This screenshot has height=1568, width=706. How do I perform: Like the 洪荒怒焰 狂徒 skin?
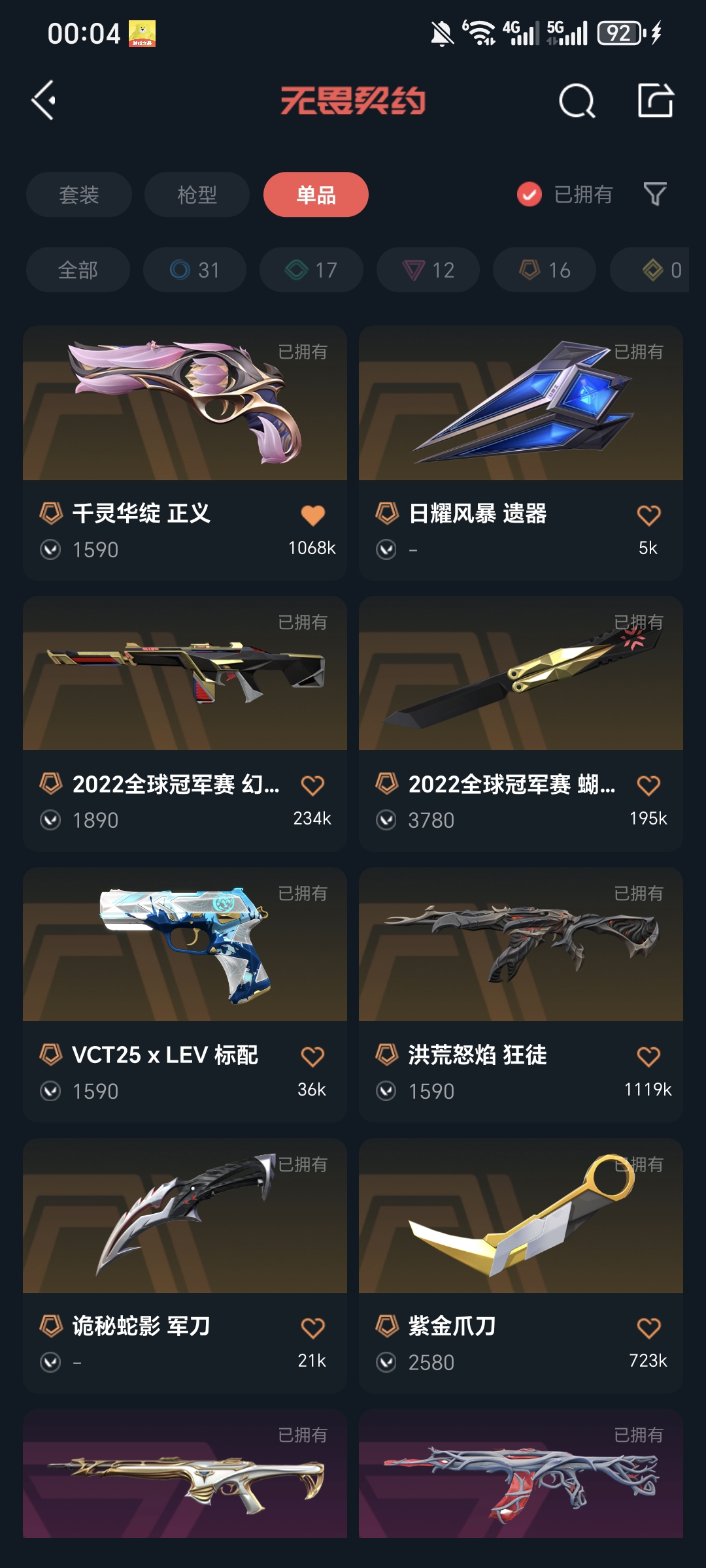(648, 1056)
